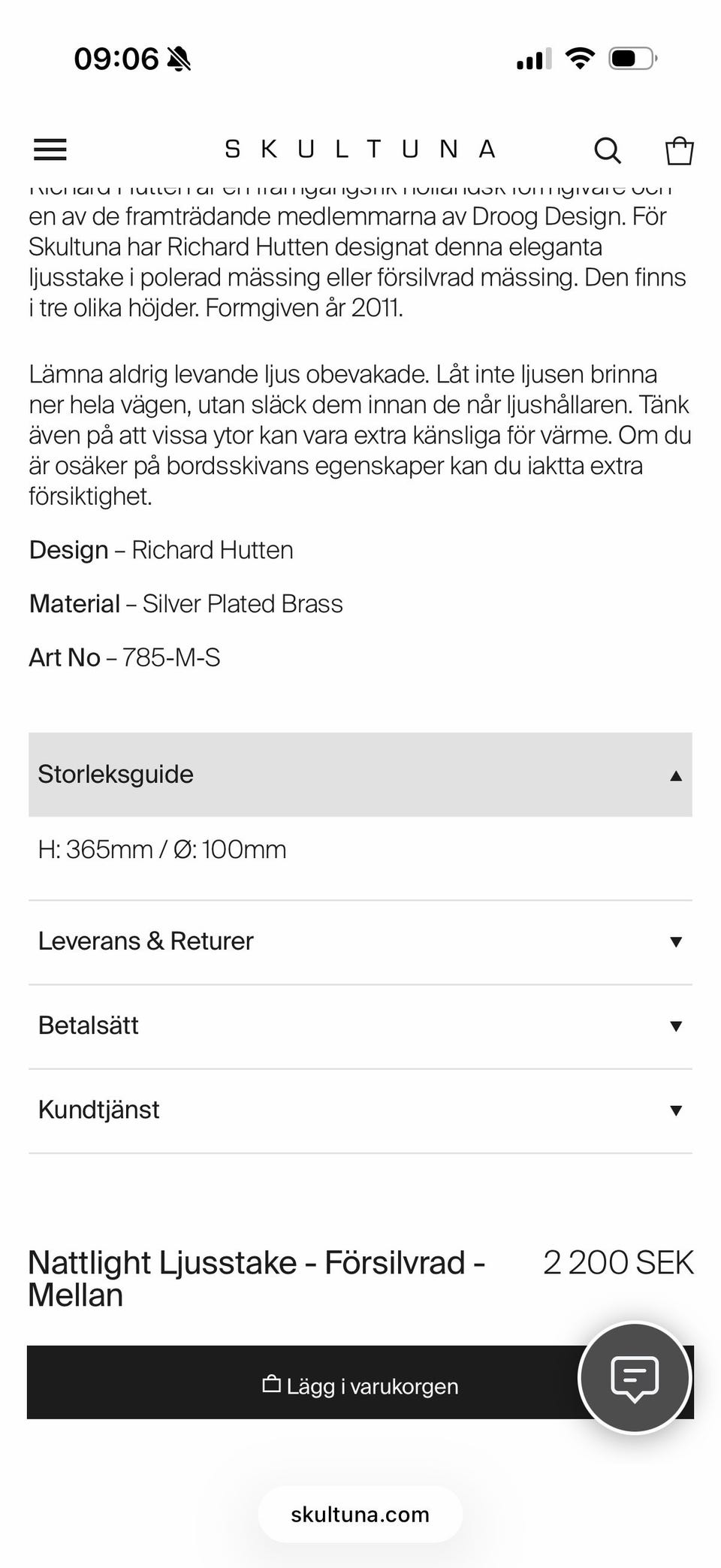Tap the clock showing 09:06
This screenshot has height=1568, width=721.
(x=116, y=57)
